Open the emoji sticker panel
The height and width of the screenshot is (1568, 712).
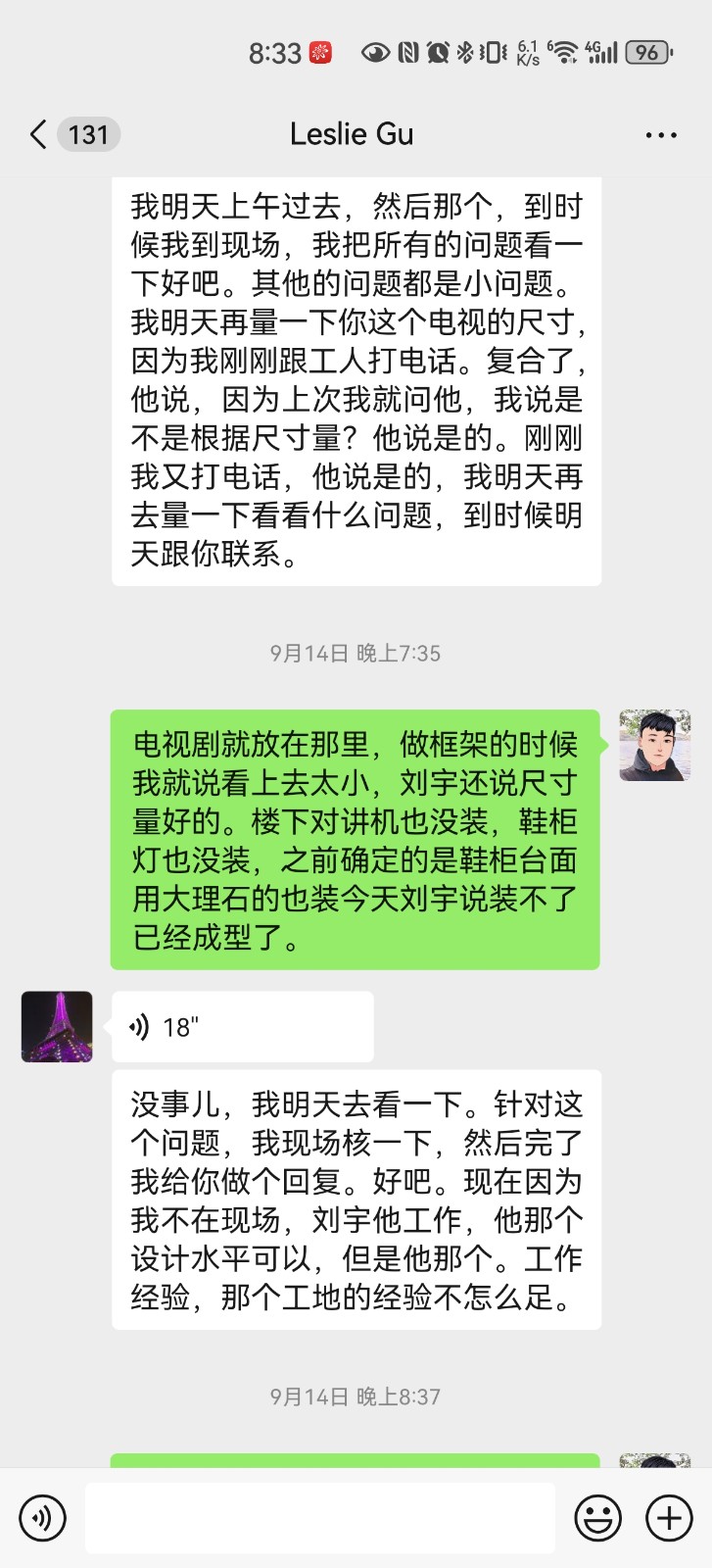pyautogui.click(x=597, y=1518)
